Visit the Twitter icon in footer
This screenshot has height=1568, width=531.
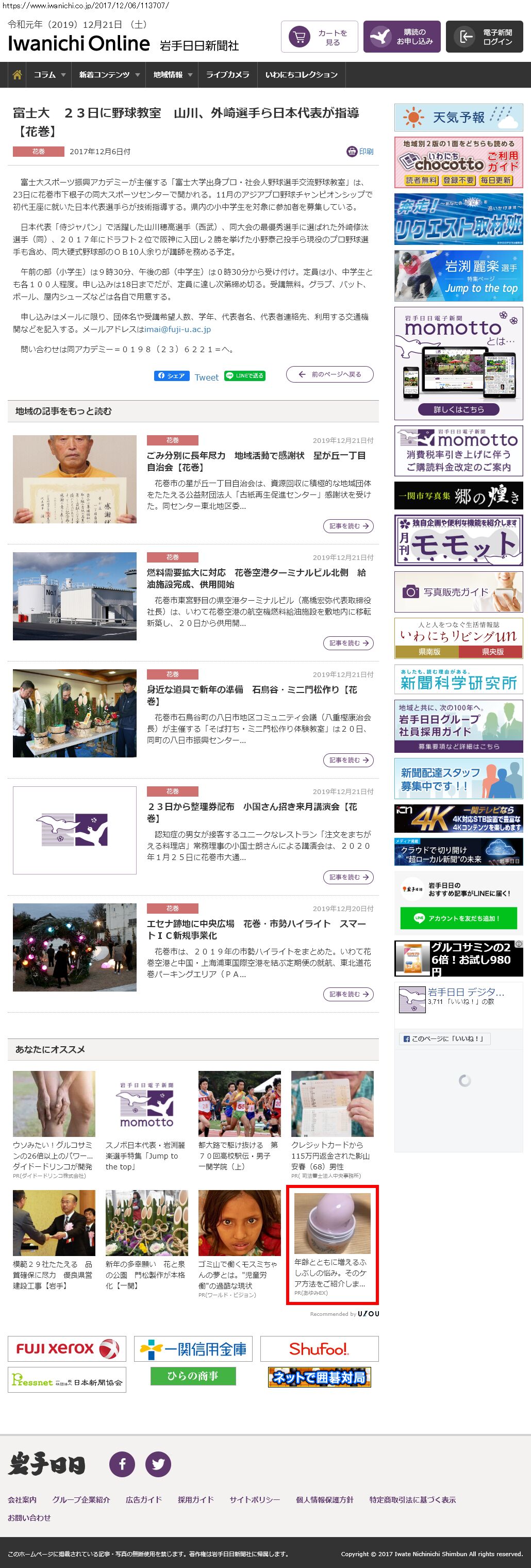[158, 1464]
